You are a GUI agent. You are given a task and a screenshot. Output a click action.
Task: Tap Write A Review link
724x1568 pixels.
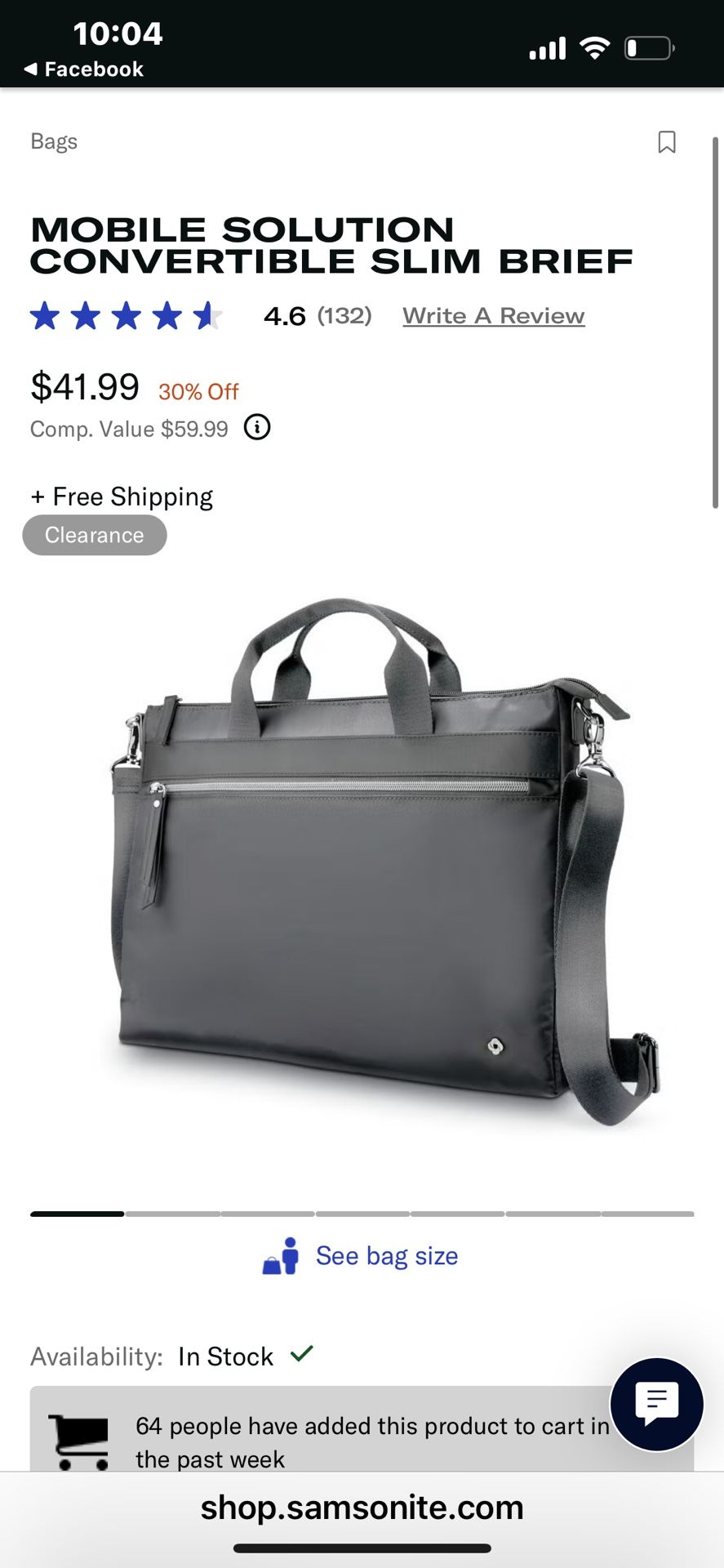[493, 316]
